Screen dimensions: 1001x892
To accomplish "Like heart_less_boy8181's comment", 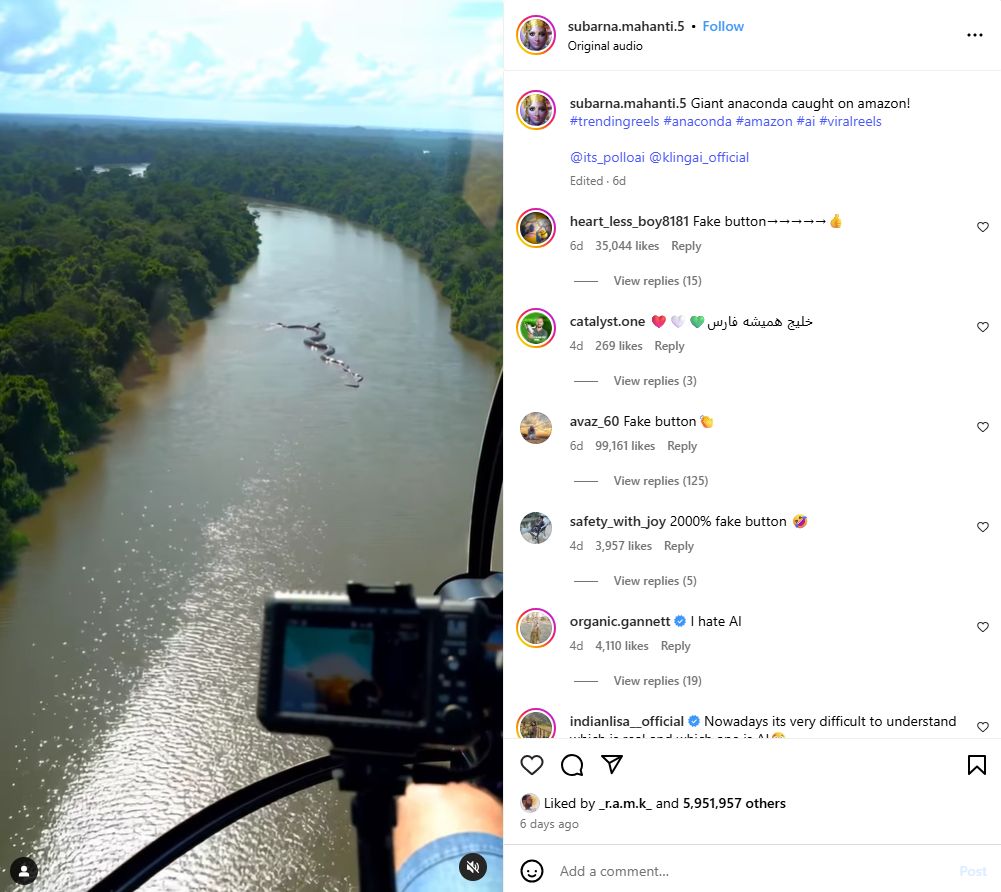I will click(x=983, y=227).
